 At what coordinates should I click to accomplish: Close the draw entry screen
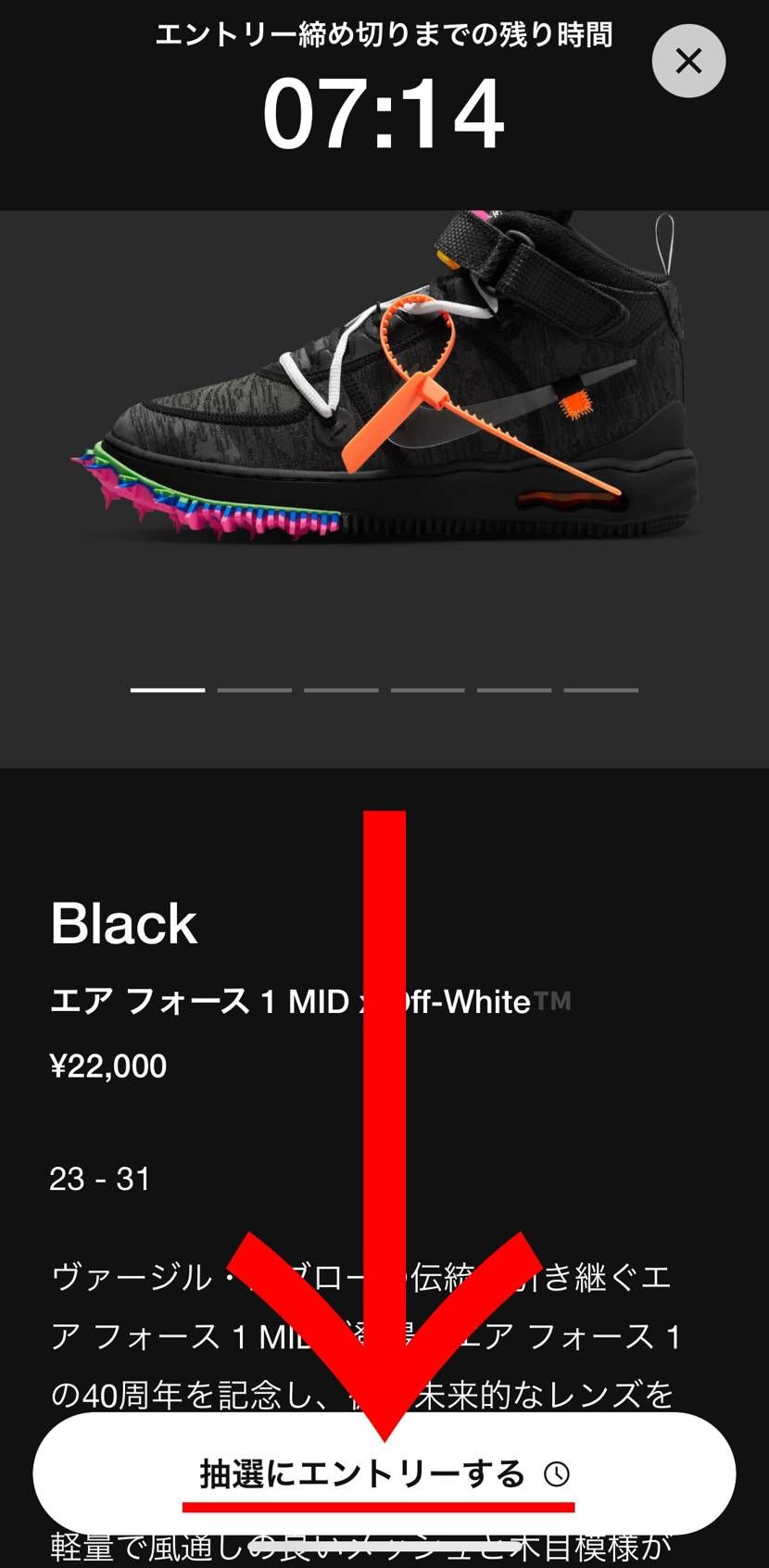688,61
